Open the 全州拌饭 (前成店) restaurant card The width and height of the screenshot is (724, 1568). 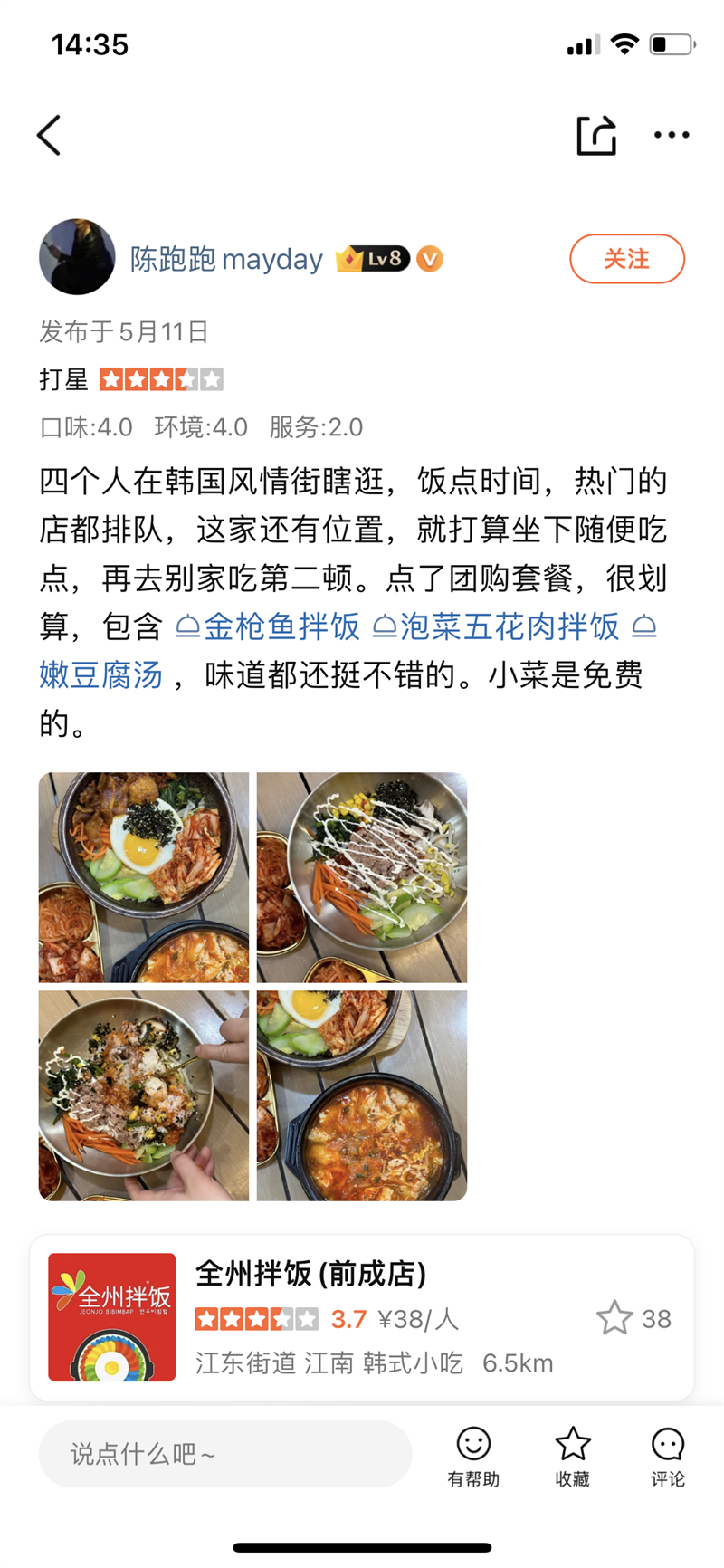(x=362, y=1317)
